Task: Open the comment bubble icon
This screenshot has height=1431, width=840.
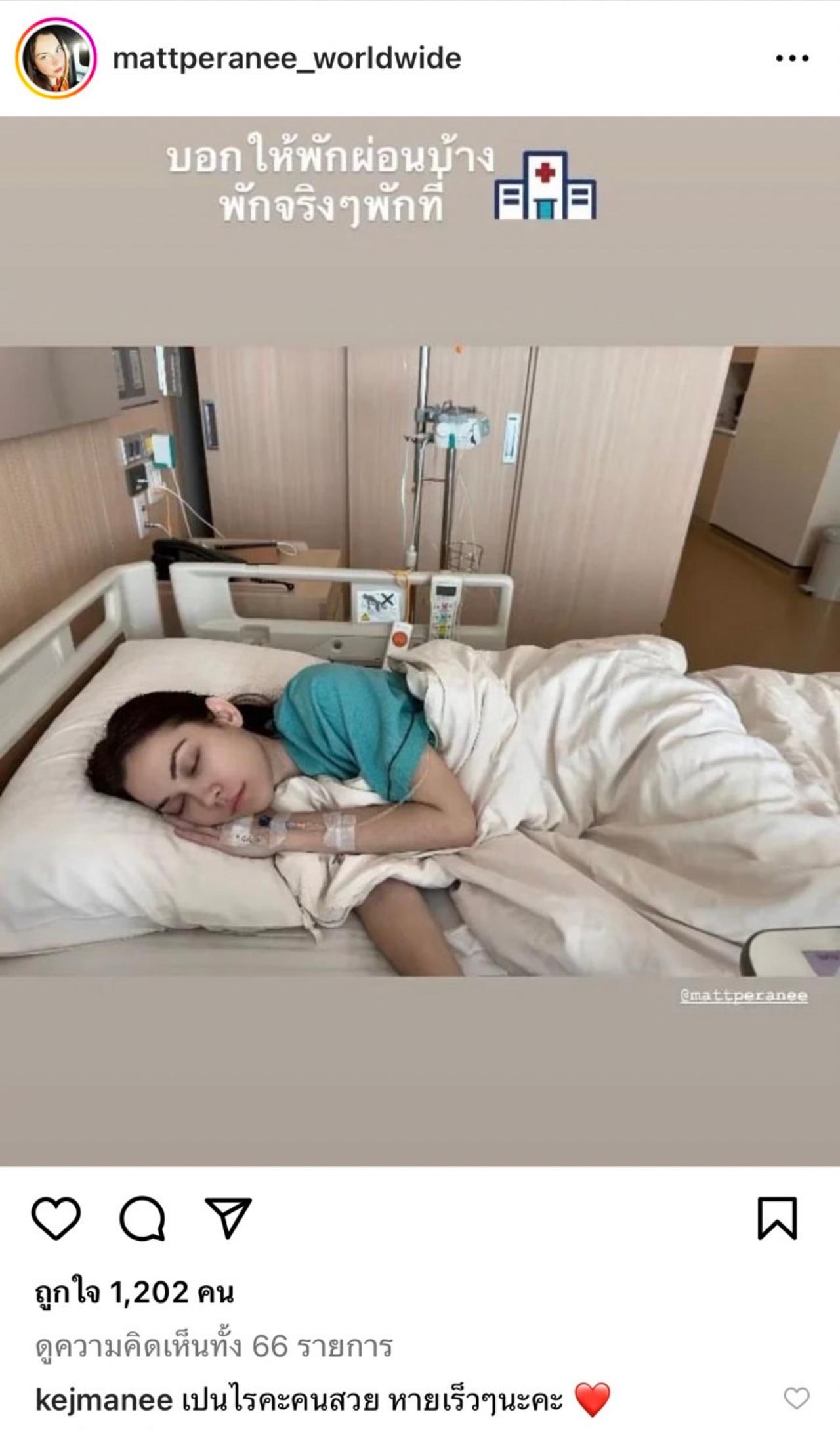Action: (142, 1218)
